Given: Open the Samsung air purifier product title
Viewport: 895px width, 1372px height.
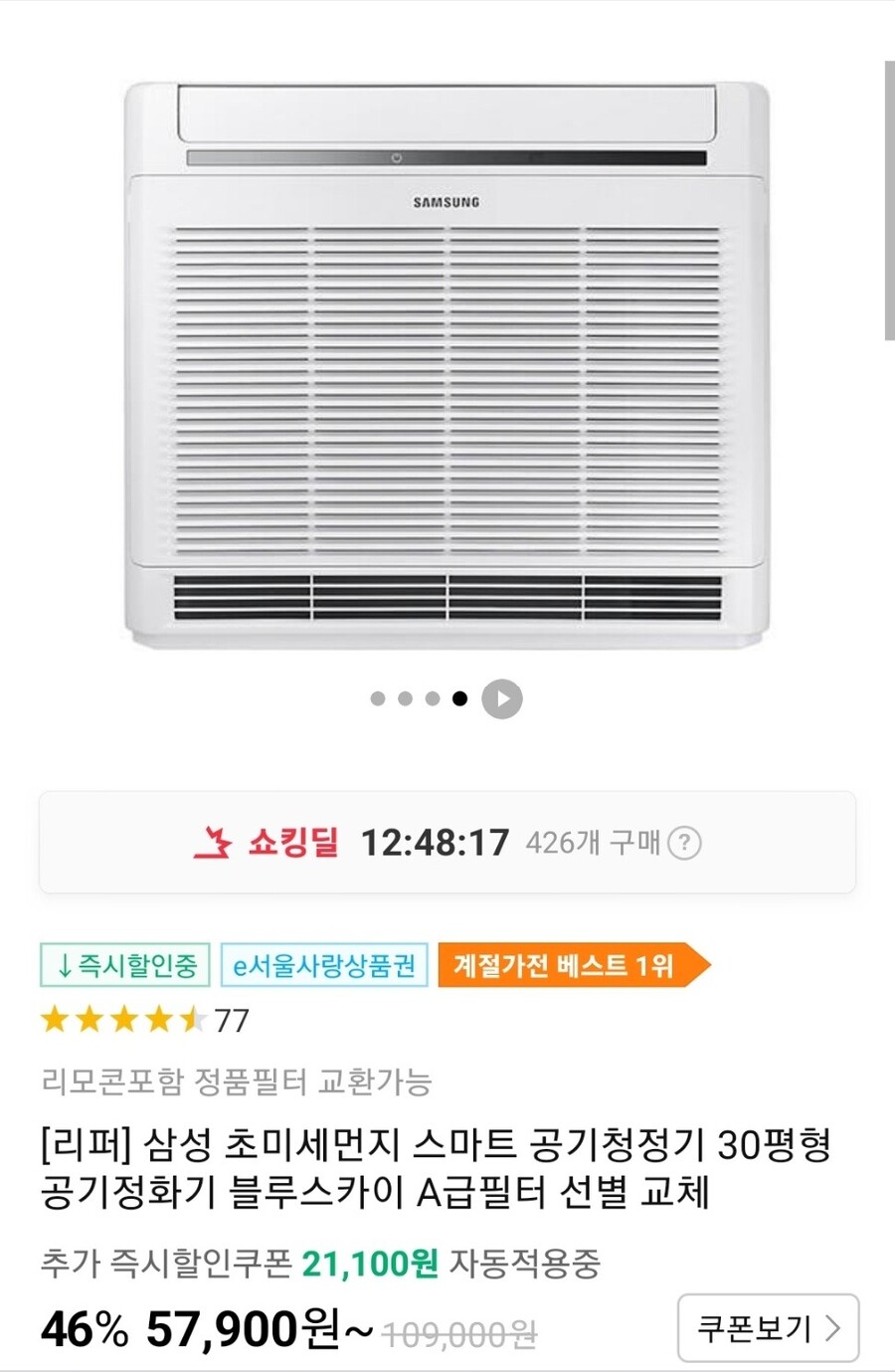Looking at the screenshot, I should (438, 1169).
